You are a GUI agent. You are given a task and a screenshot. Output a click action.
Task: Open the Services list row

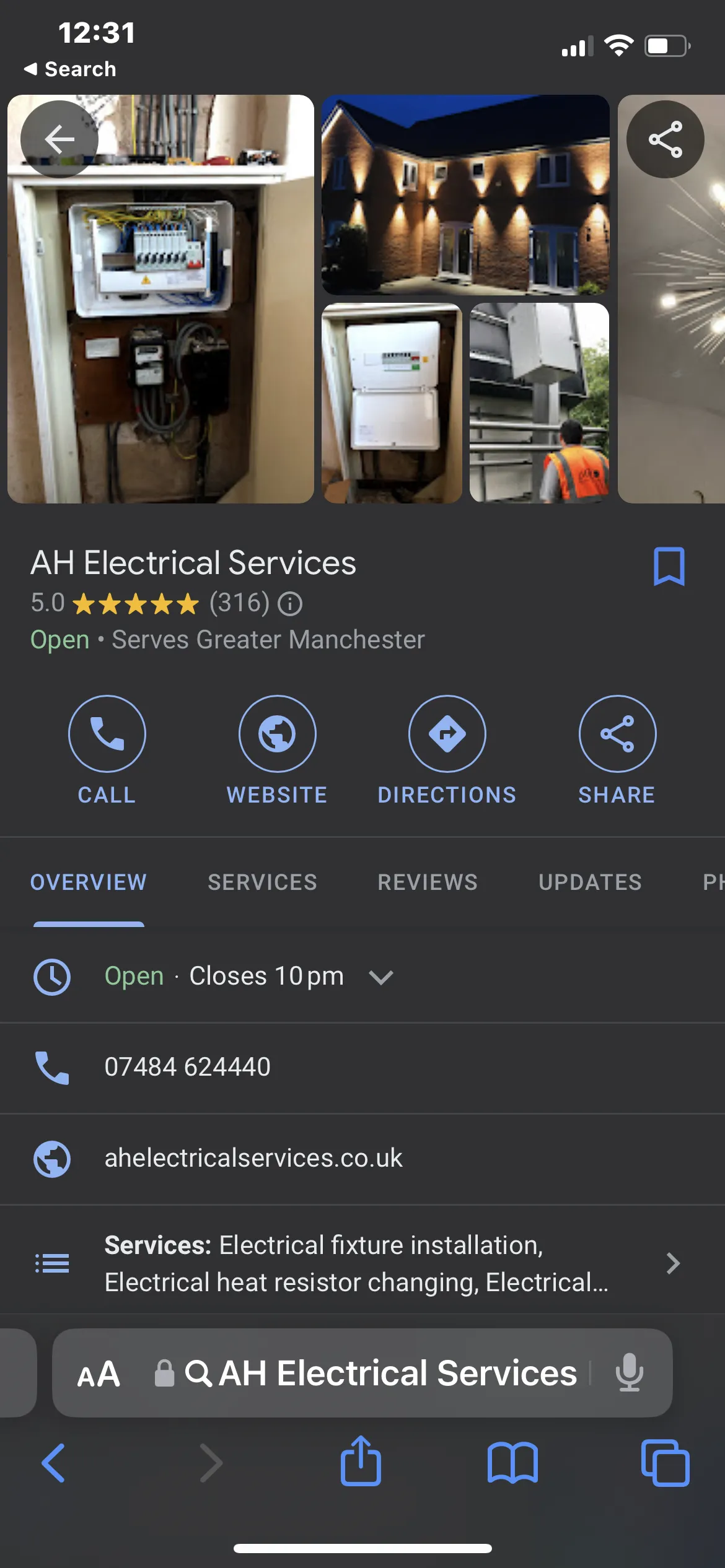pos(356,1263)
